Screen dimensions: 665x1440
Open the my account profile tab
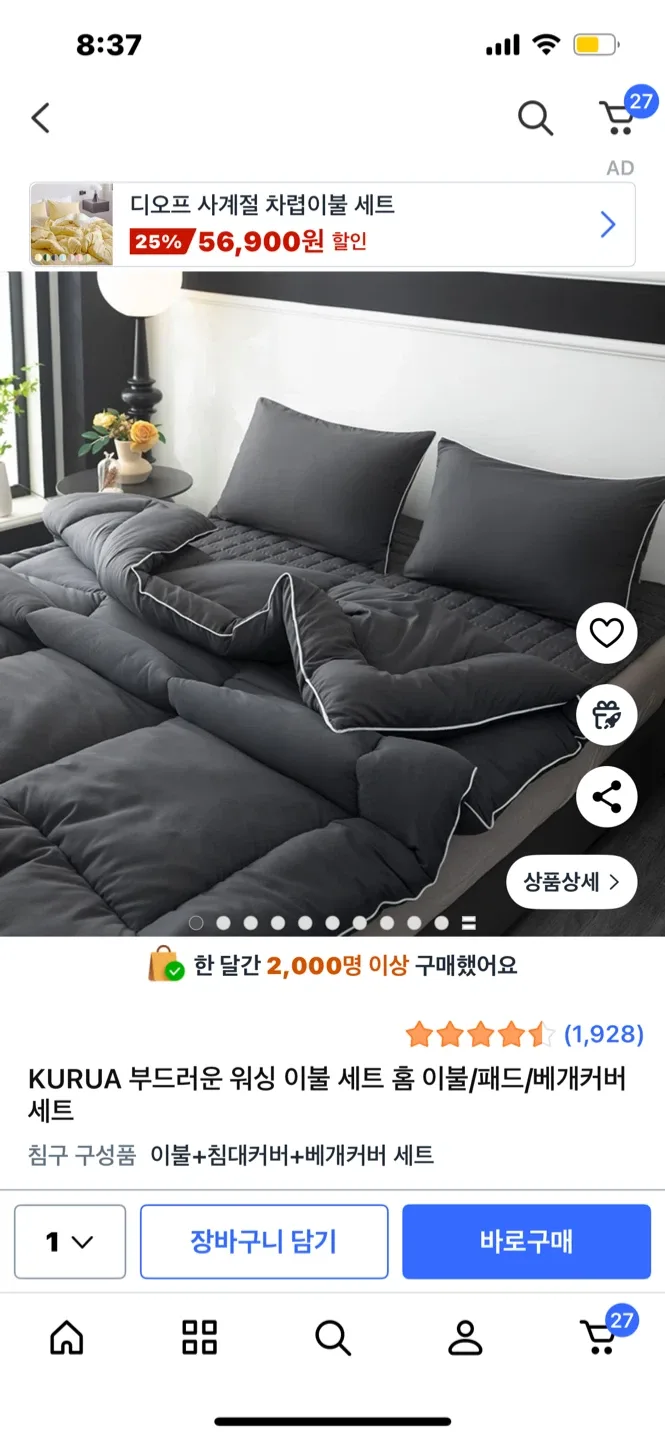(x=465, y=1337)
